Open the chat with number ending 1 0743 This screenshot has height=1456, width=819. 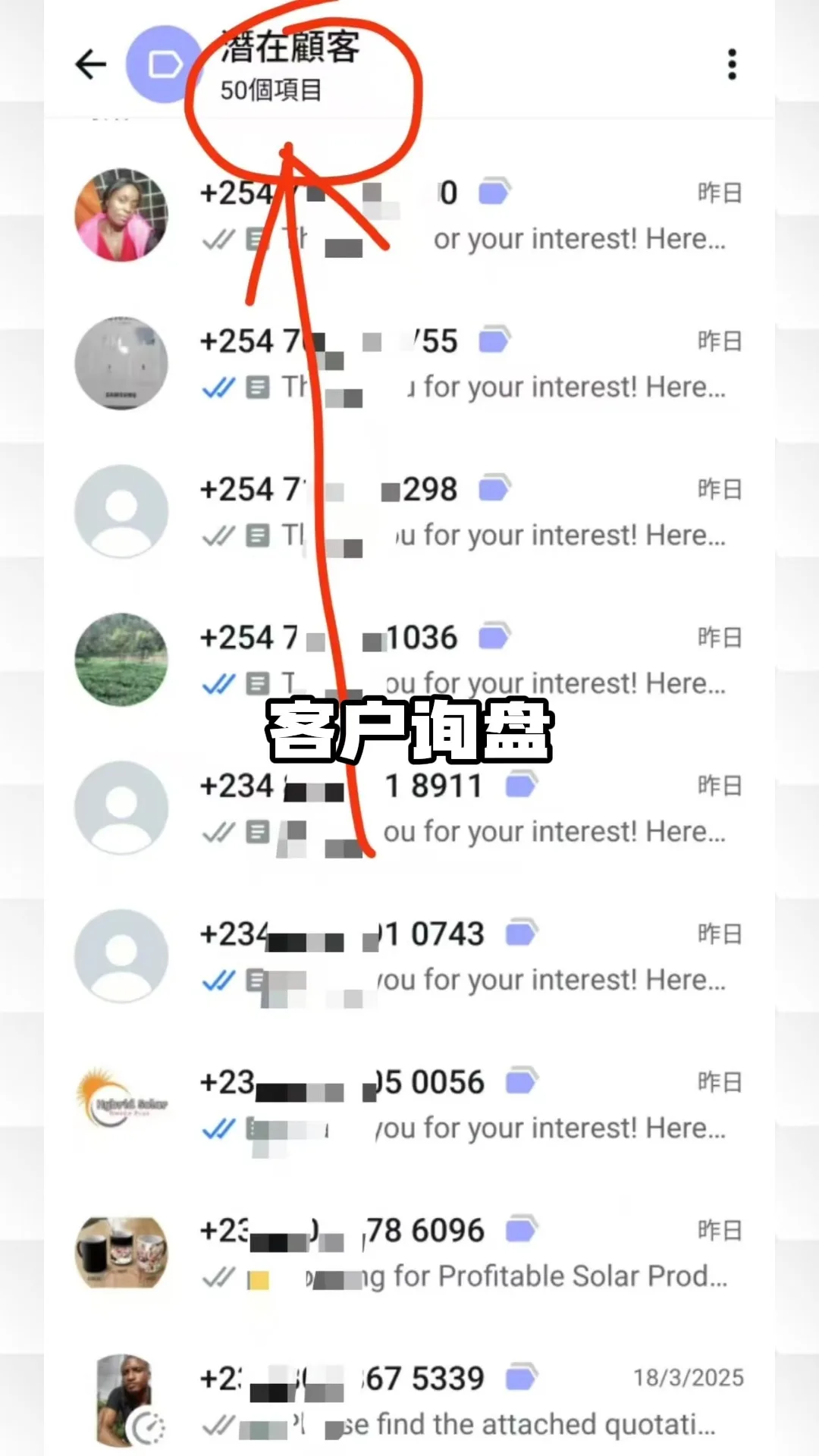463,956
